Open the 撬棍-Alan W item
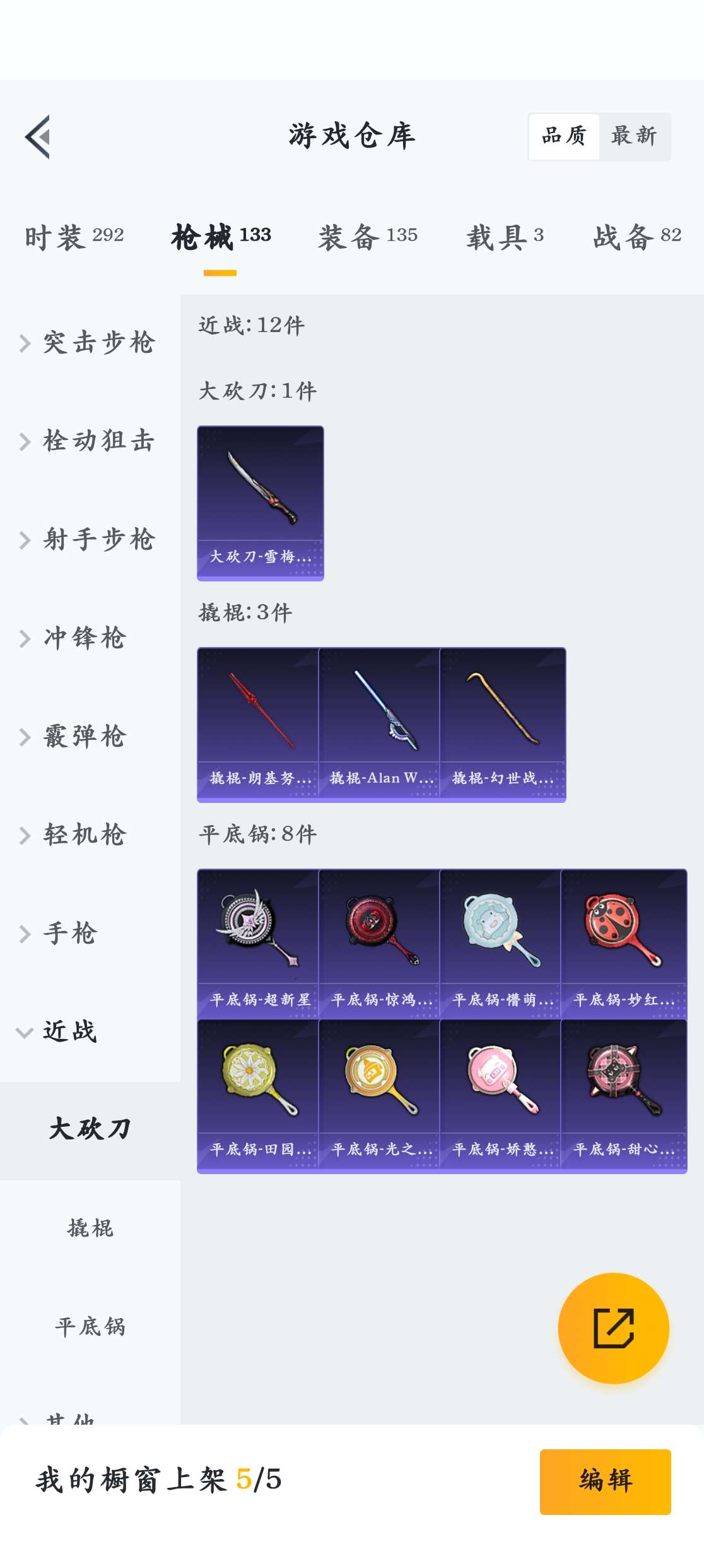Screen dimensions: 704x1568 point(379,725)
